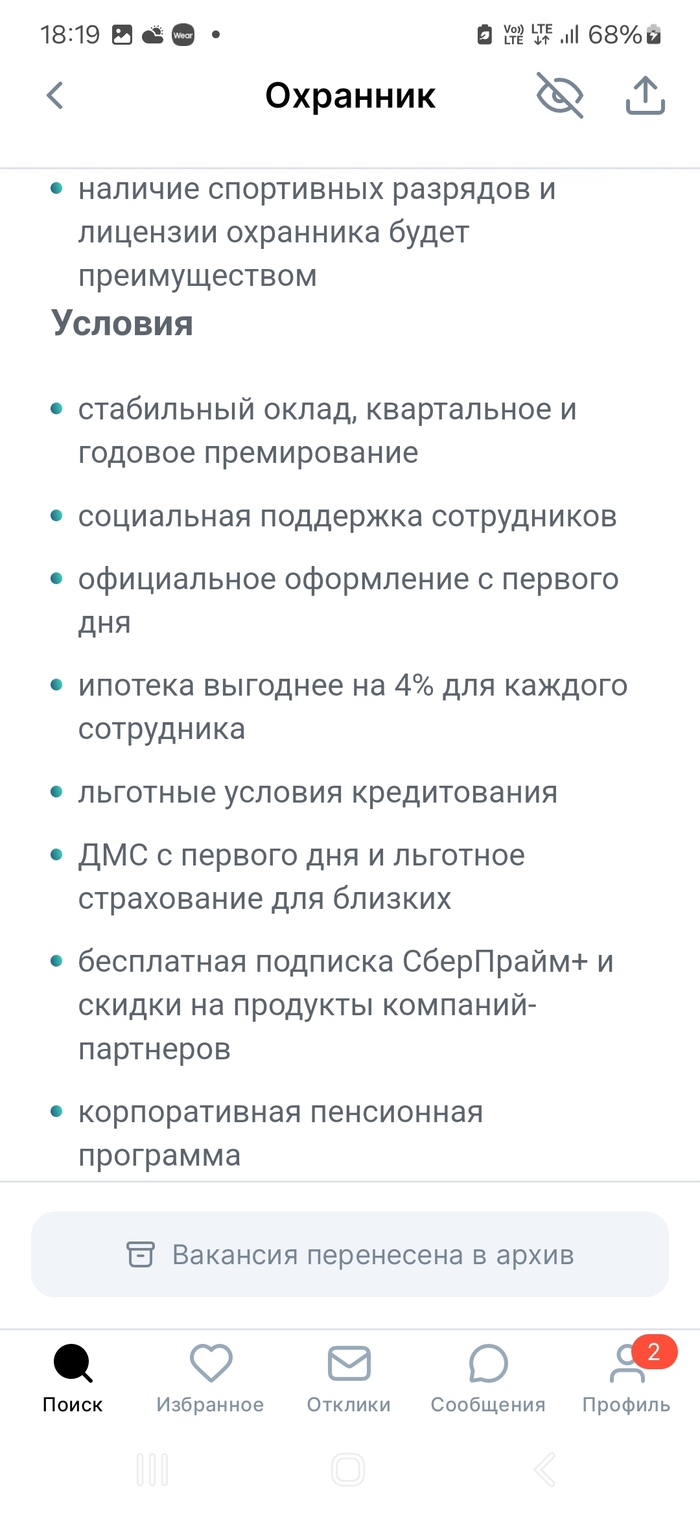The width and height of the screenshot is (700, 1517).
Task: Tap the system home button
Action: pyautogui.click(x=348, y=1469)
